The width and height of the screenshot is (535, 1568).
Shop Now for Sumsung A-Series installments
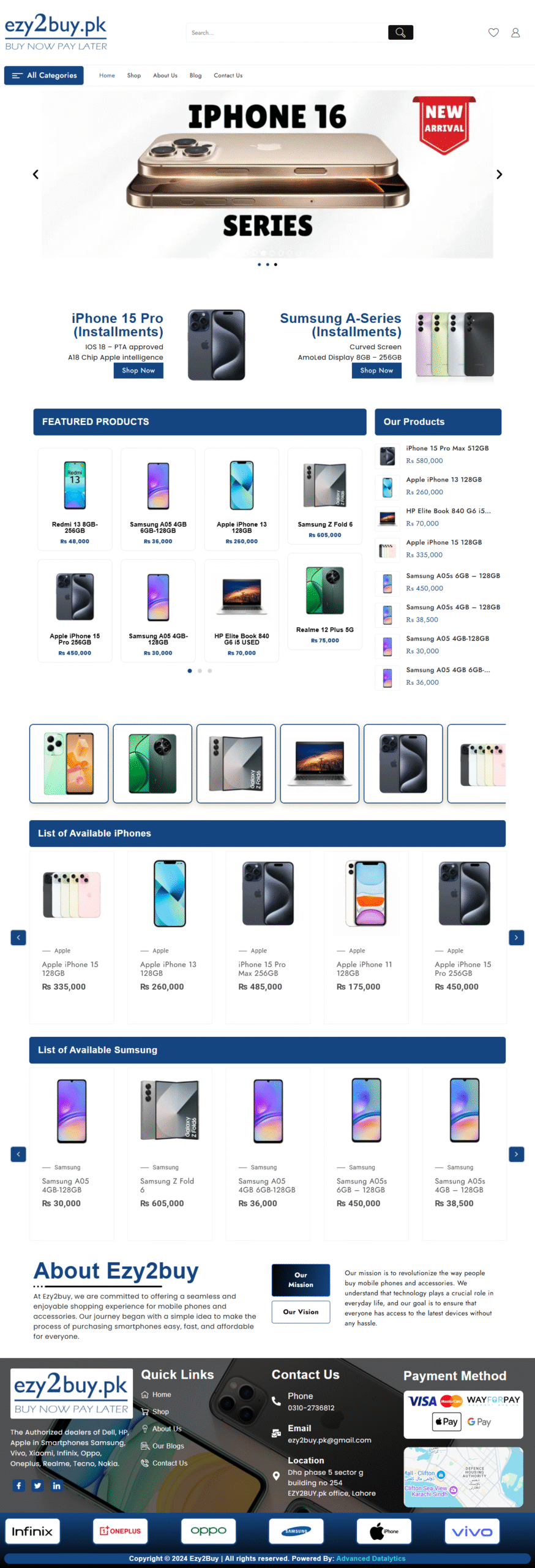coord(376,371)
